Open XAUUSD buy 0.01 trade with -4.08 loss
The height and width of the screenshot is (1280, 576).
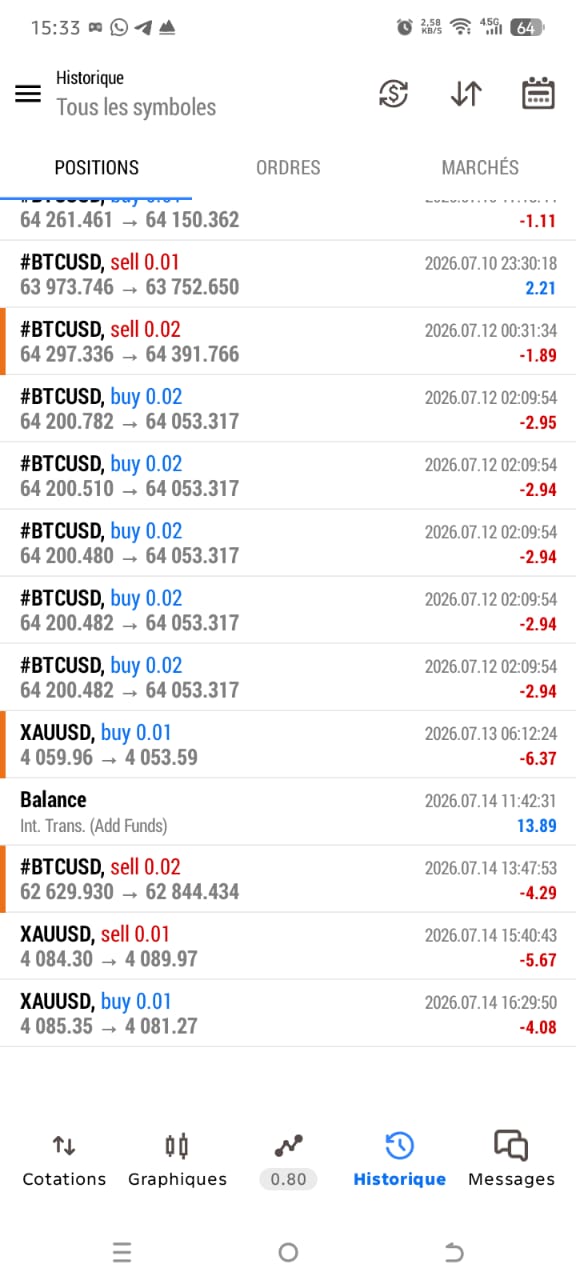click(x=288, y=1012)
